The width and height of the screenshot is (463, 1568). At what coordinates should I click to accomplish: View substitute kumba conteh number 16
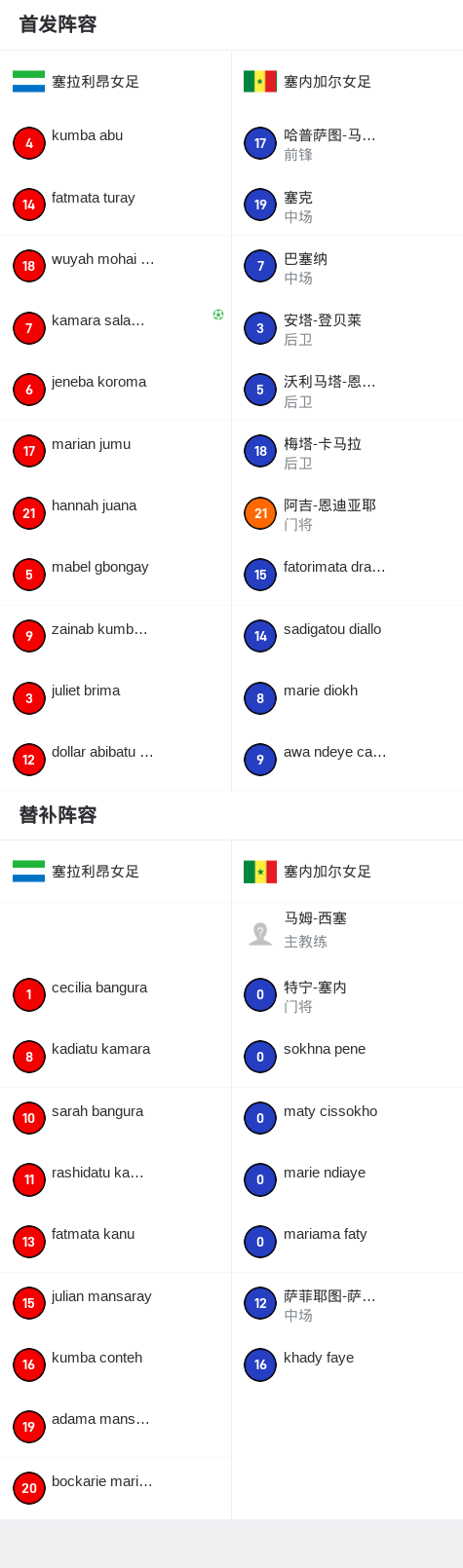pos(115,1365)
